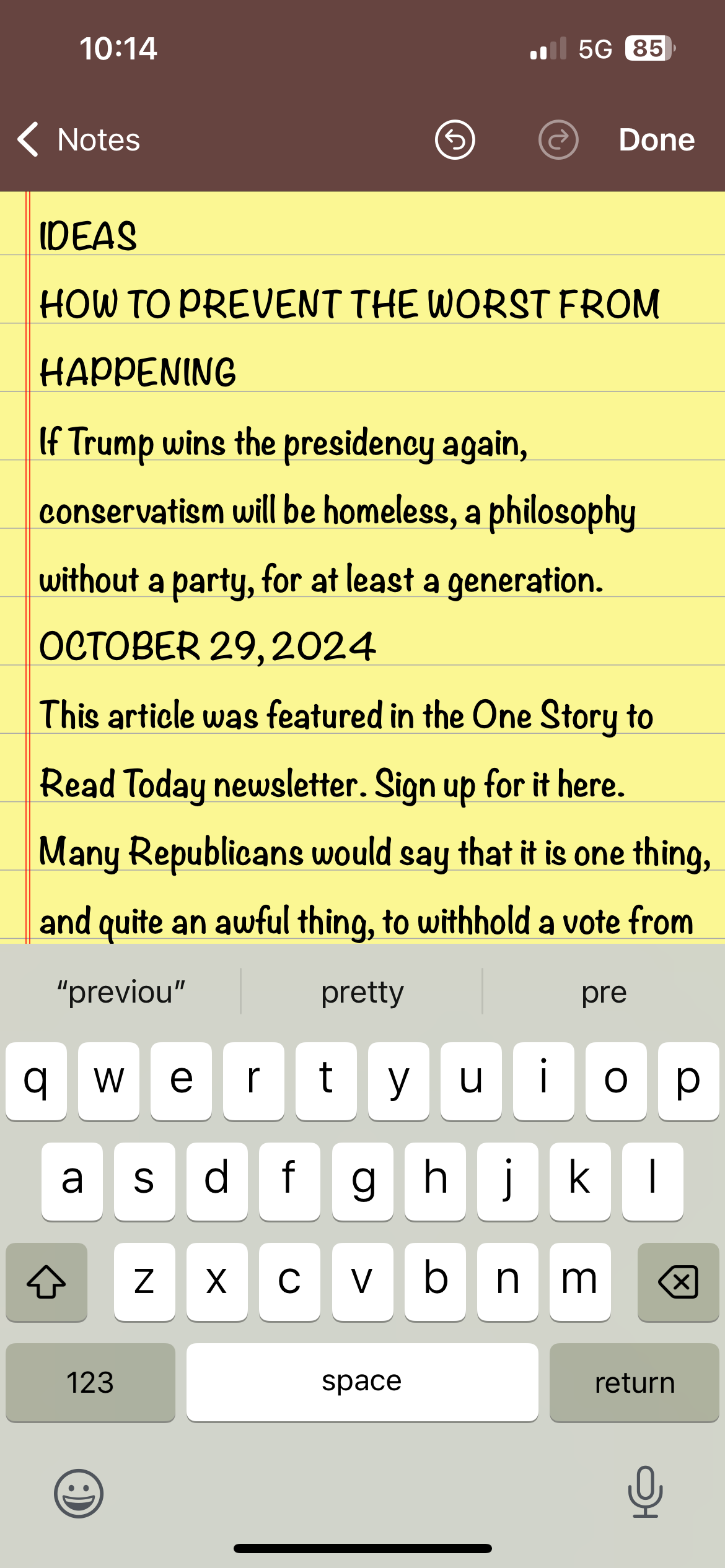725x1568 pixels.
Task: Go back to Notes list
Action: tap(79, 140)
